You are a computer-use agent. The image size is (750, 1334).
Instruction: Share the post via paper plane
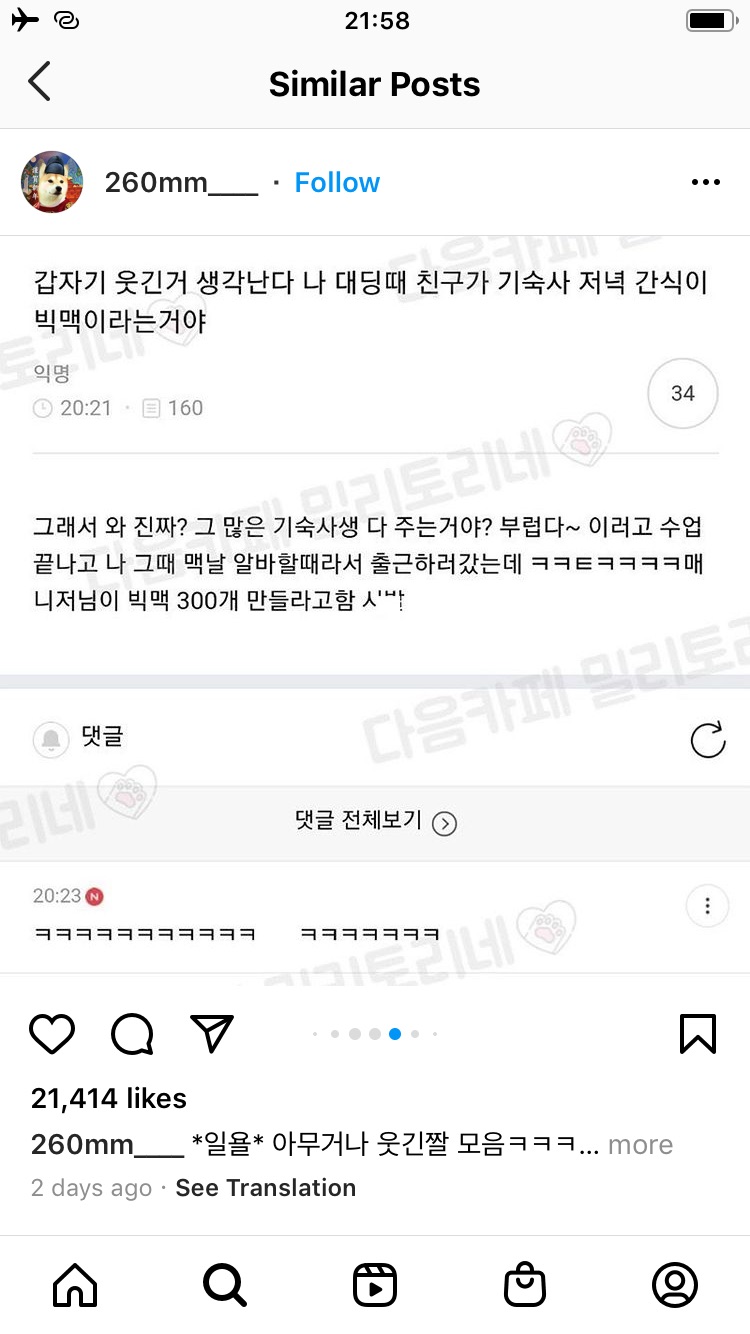(x=212, y=1034)
